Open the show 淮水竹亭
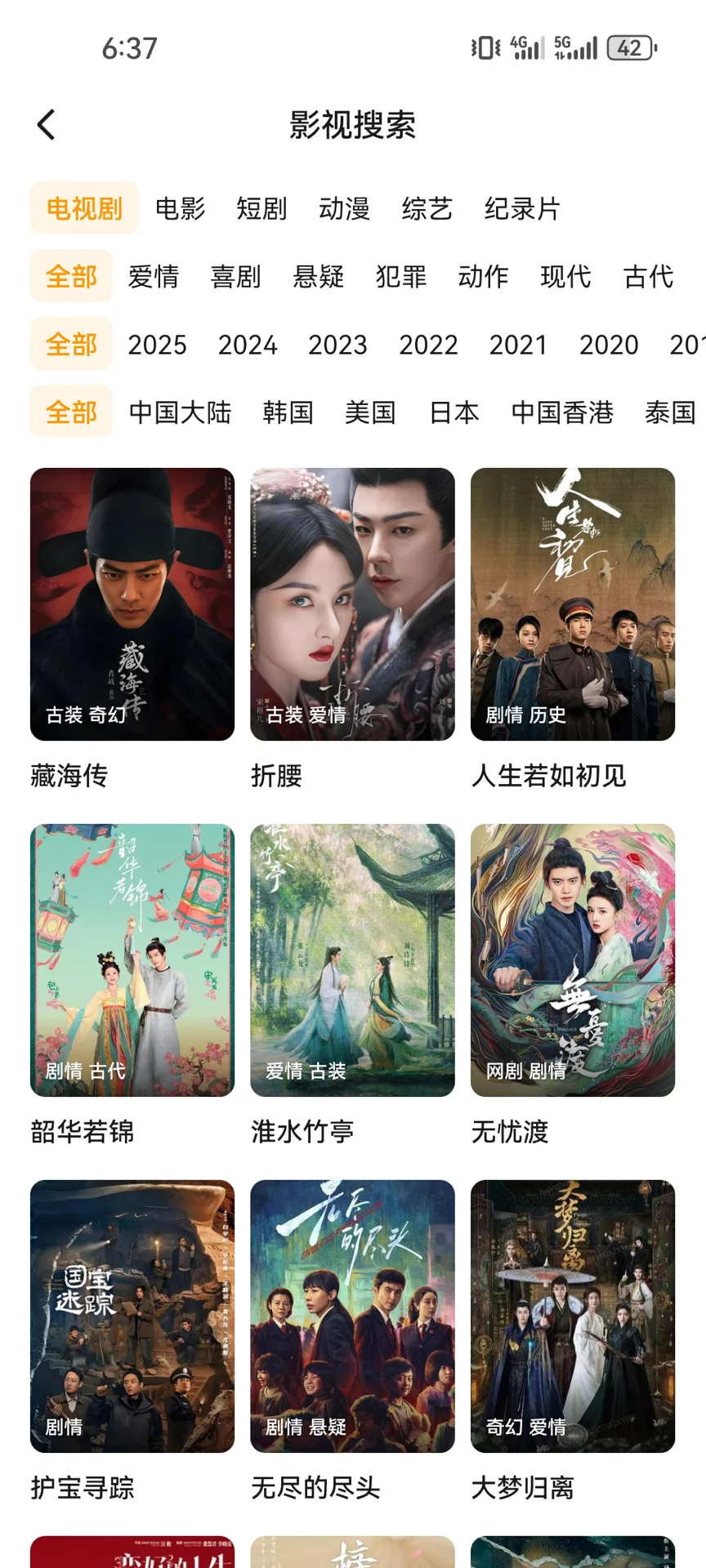The height and width of the screenshot is (1568, 706). (x=352, y=960)
